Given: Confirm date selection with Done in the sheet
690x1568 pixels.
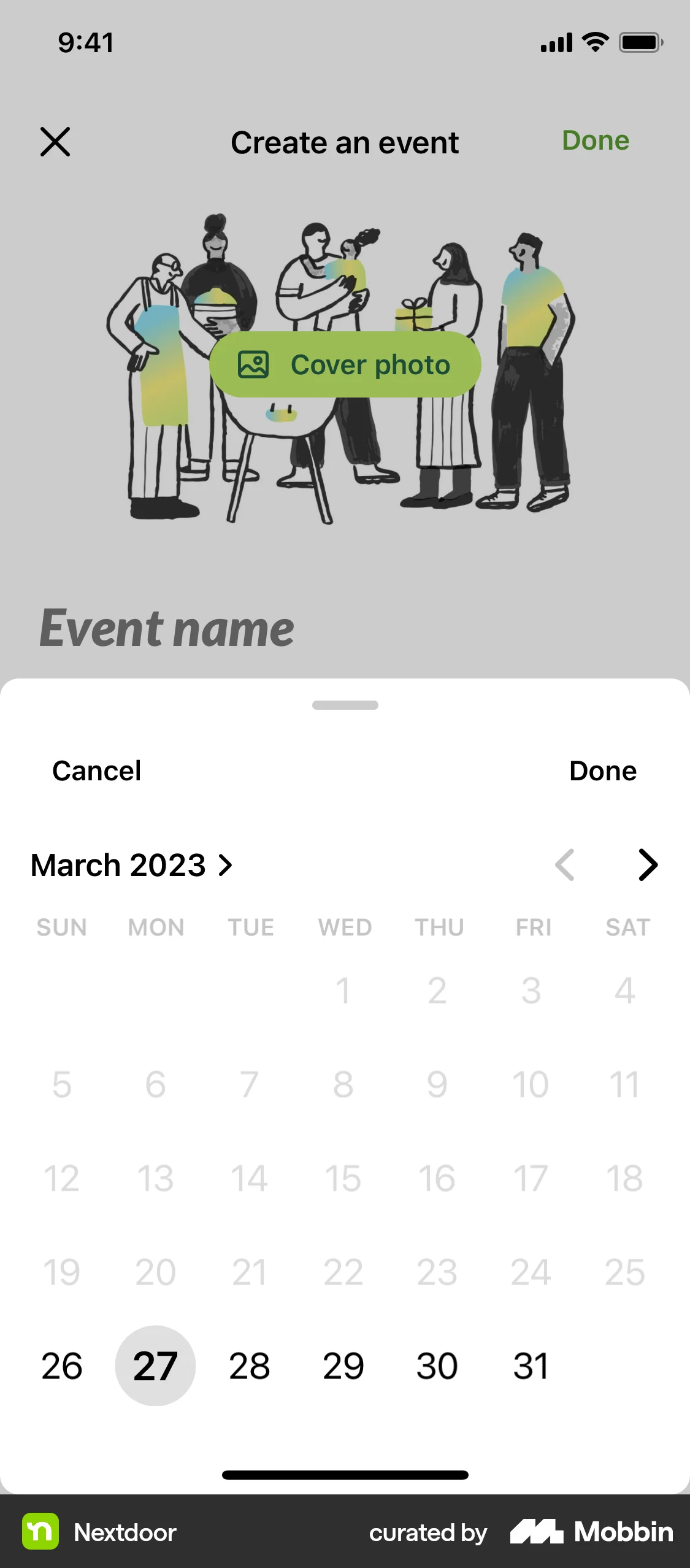Looking at the screenshot, I should [x=603, y=771].
